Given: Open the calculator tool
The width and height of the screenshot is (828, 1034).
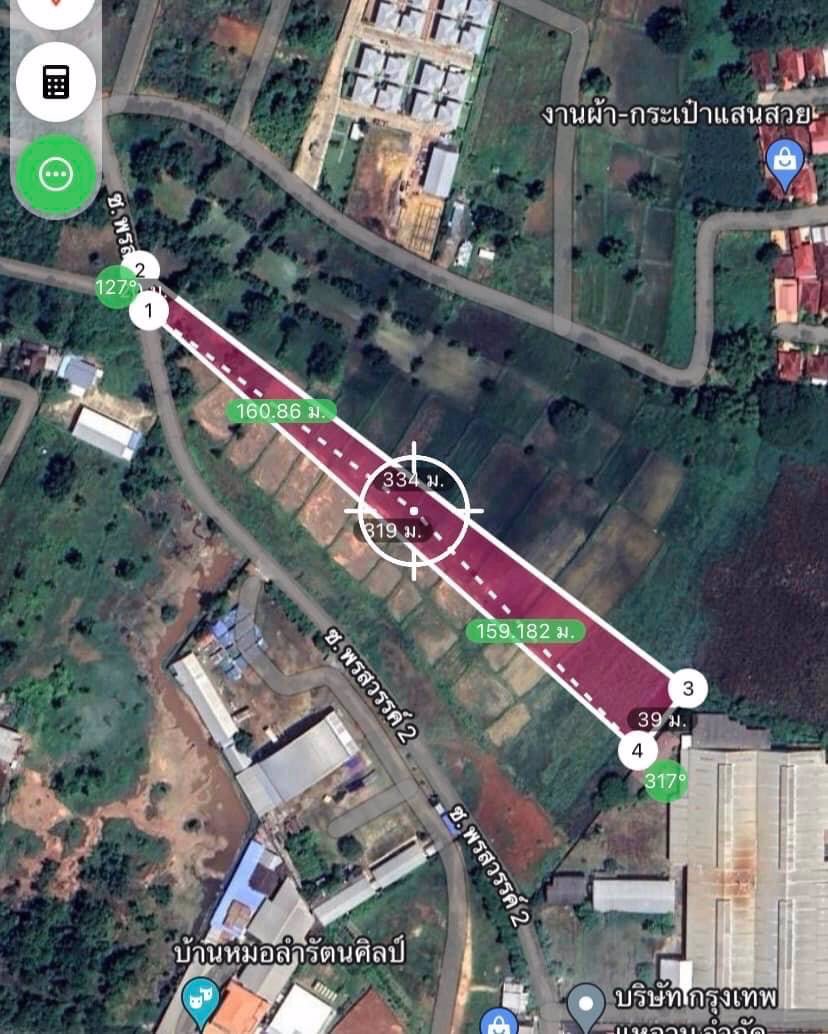Looking at the screenshot, I should point(56,82).
